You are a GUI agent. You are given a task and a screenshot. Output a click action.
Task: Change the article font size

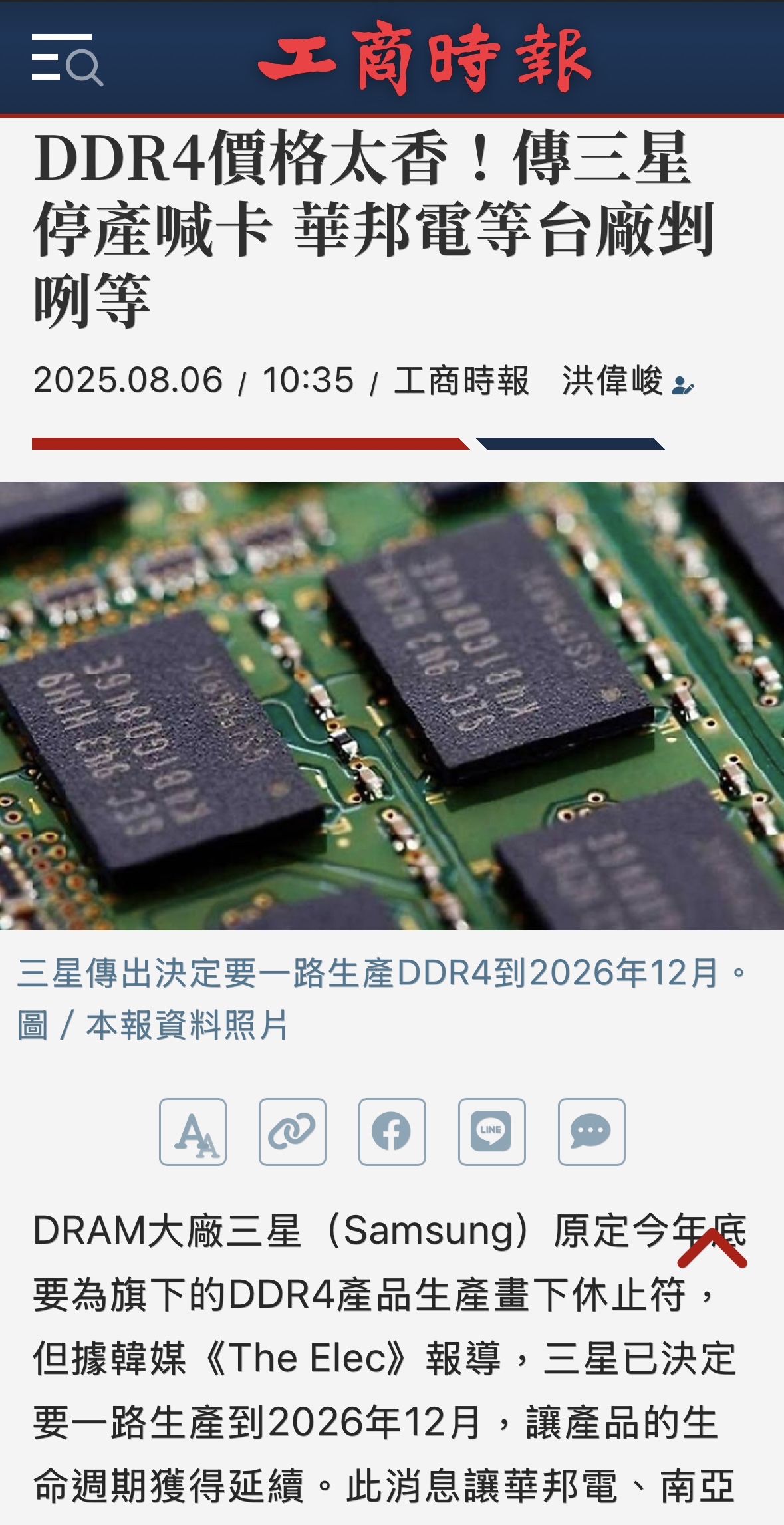[x=193, y=1132]
